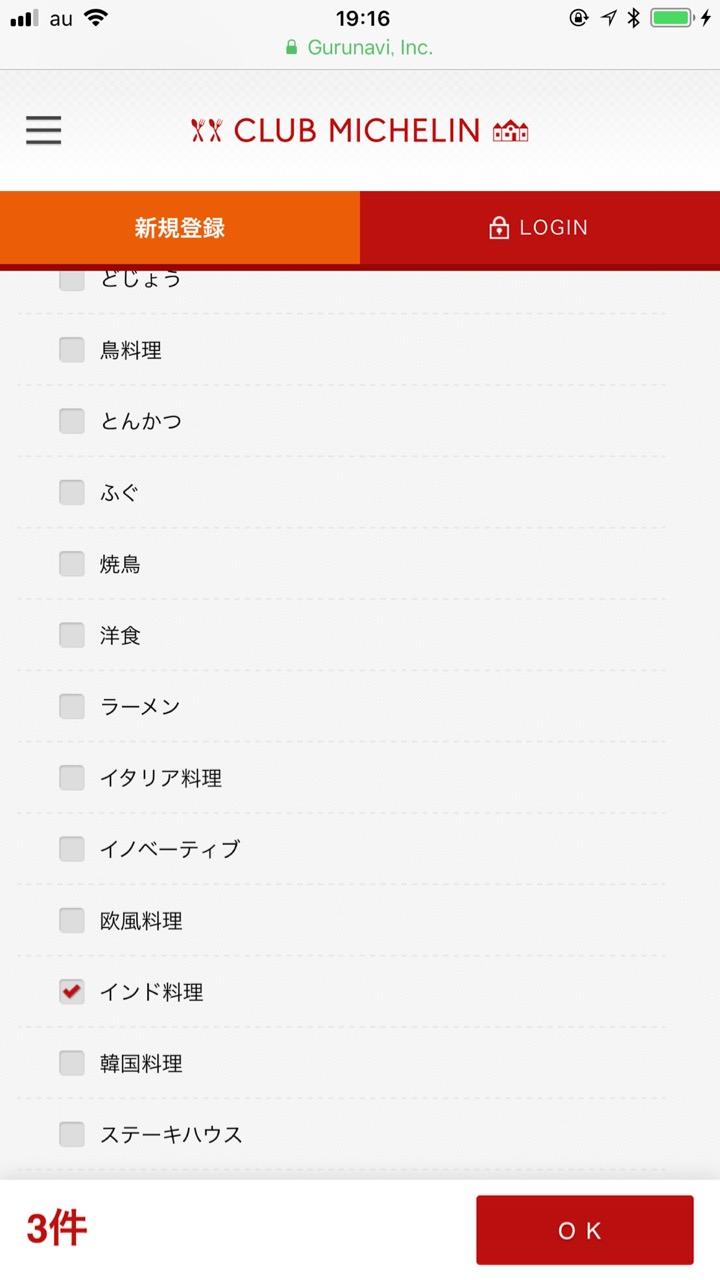720x1280 pixels.
Task: Select the とんかつ checkbox
Action: (72, 421)
